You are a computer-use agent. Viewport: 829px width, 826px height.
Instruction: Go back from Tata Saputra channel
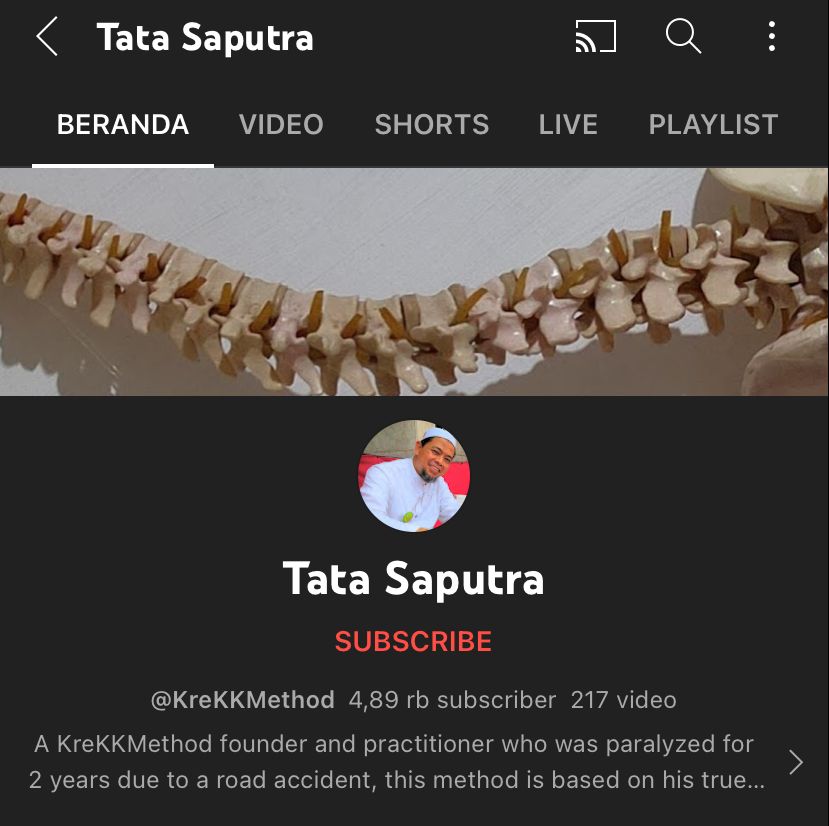(x=47, y=38)
